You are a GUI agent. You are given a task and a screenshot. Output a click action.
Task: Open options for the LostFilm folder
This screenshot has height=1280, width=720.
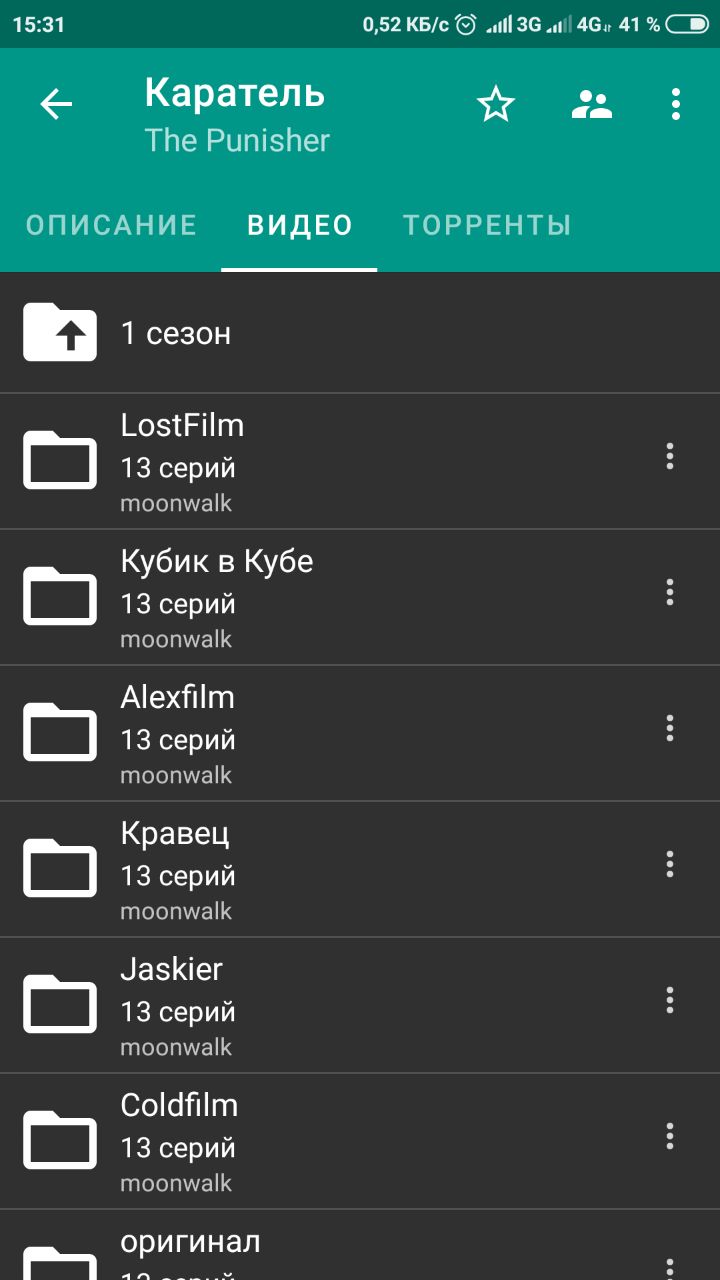670,457
